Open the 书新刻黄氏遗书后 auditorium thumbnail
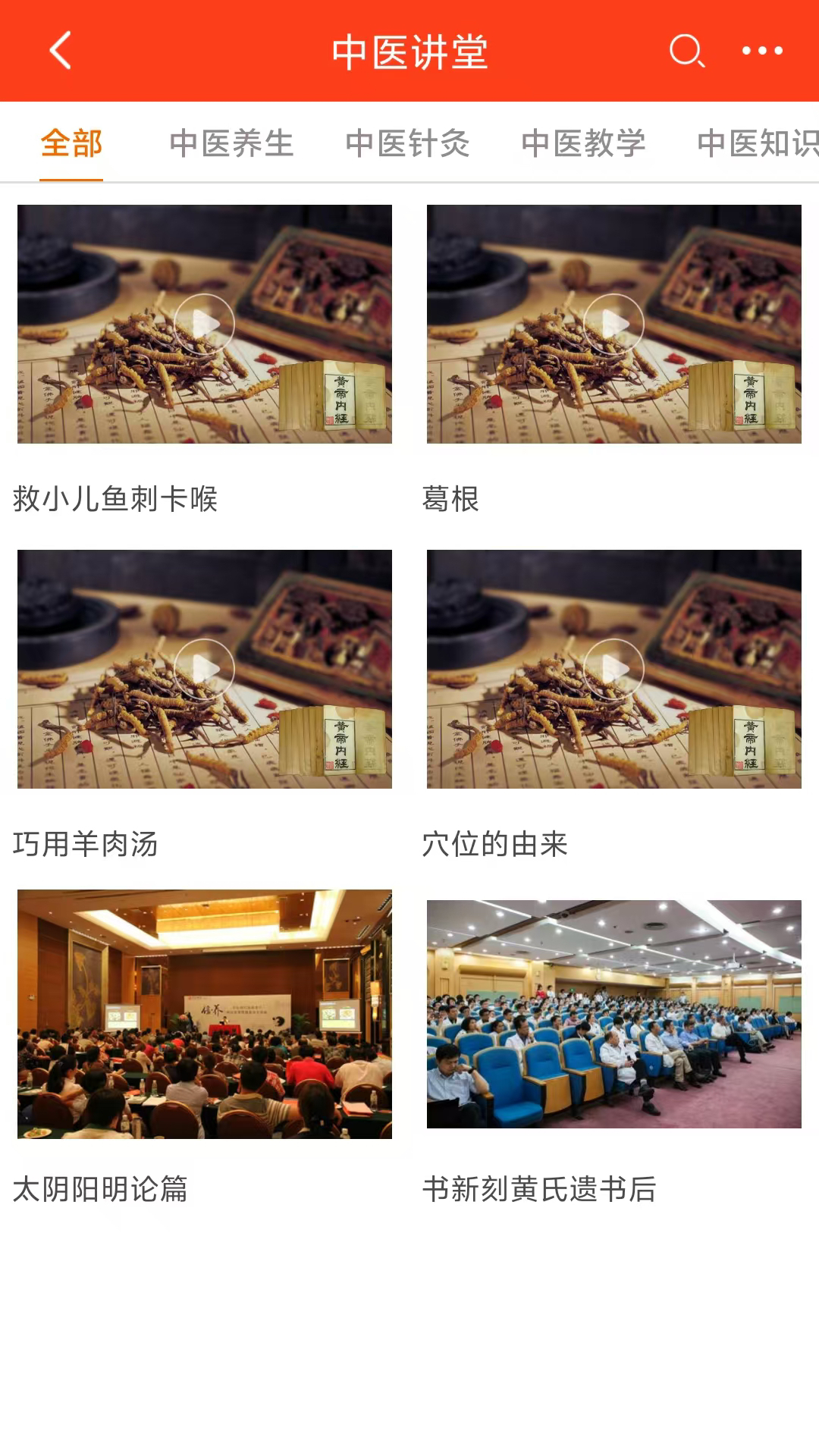This screenshot has height=1456, width=819. 616,1016
